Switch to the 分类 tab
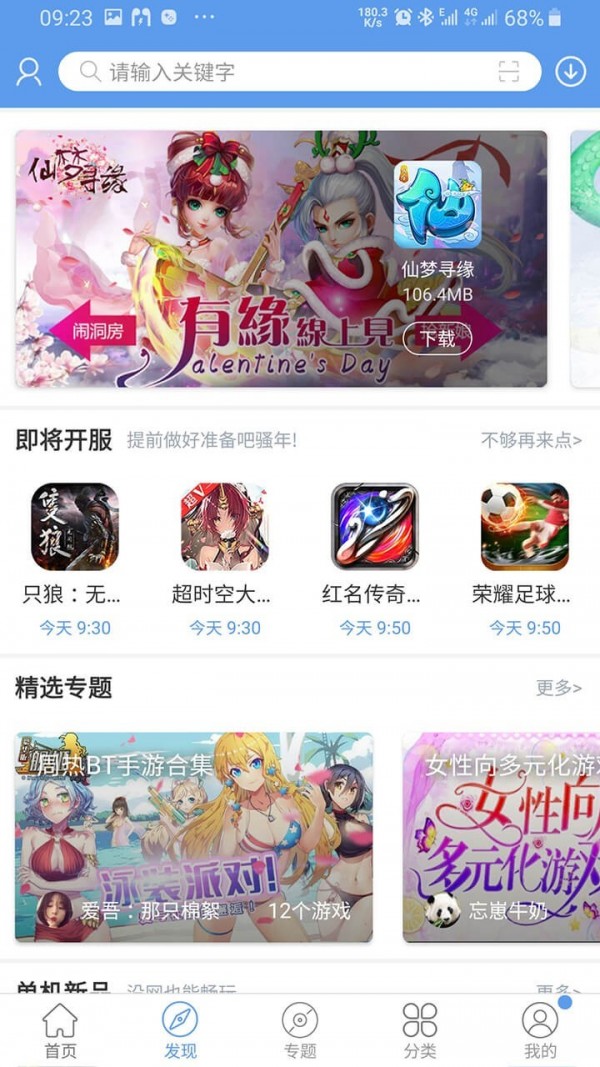 pos(420,1030)
